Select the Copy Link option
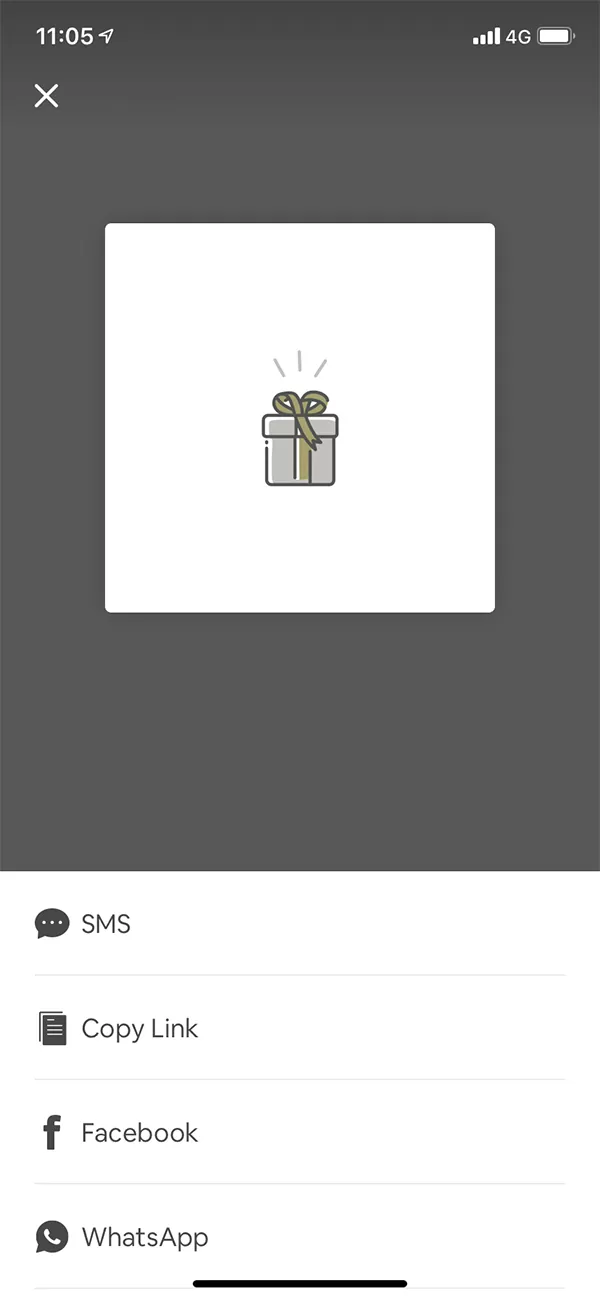This screenshot has width=600, height=1299. click(x=139, y=1028)
